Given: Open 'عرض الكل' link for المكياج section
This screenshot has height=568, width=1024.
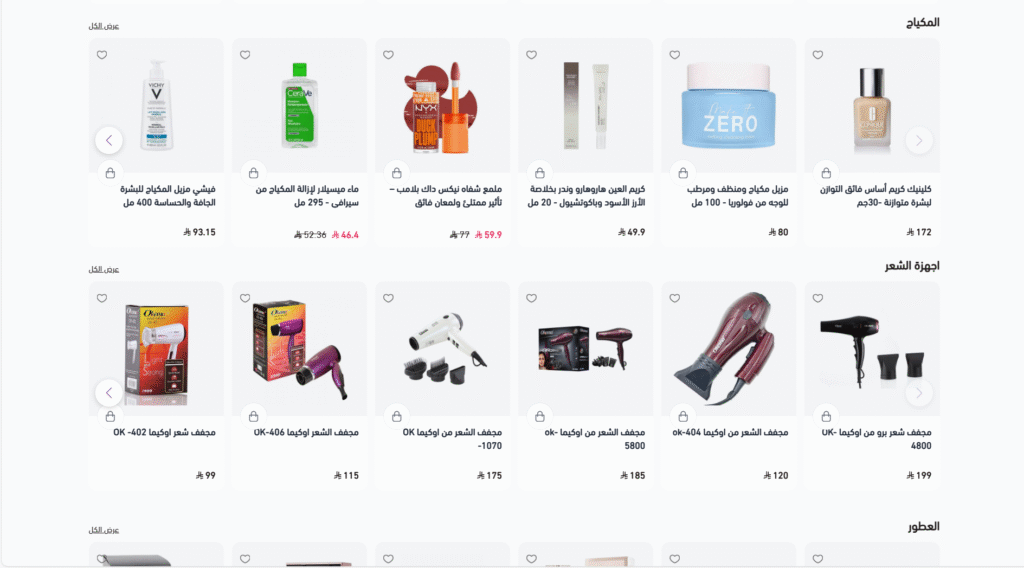Looking at the screenshot, I should (x=103, y=26).
